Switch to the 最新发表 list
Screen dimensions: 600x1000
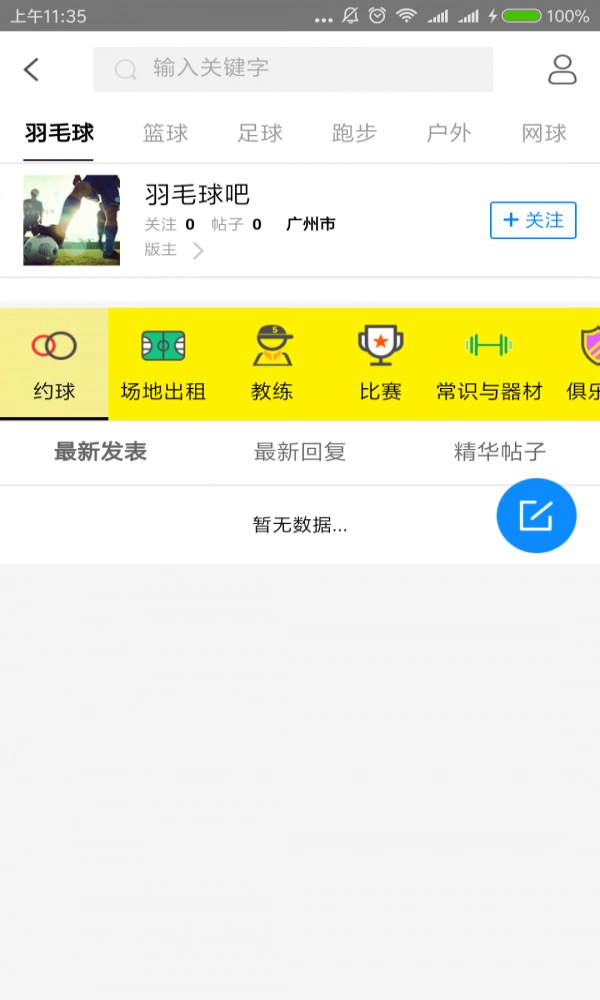(100, 452)
